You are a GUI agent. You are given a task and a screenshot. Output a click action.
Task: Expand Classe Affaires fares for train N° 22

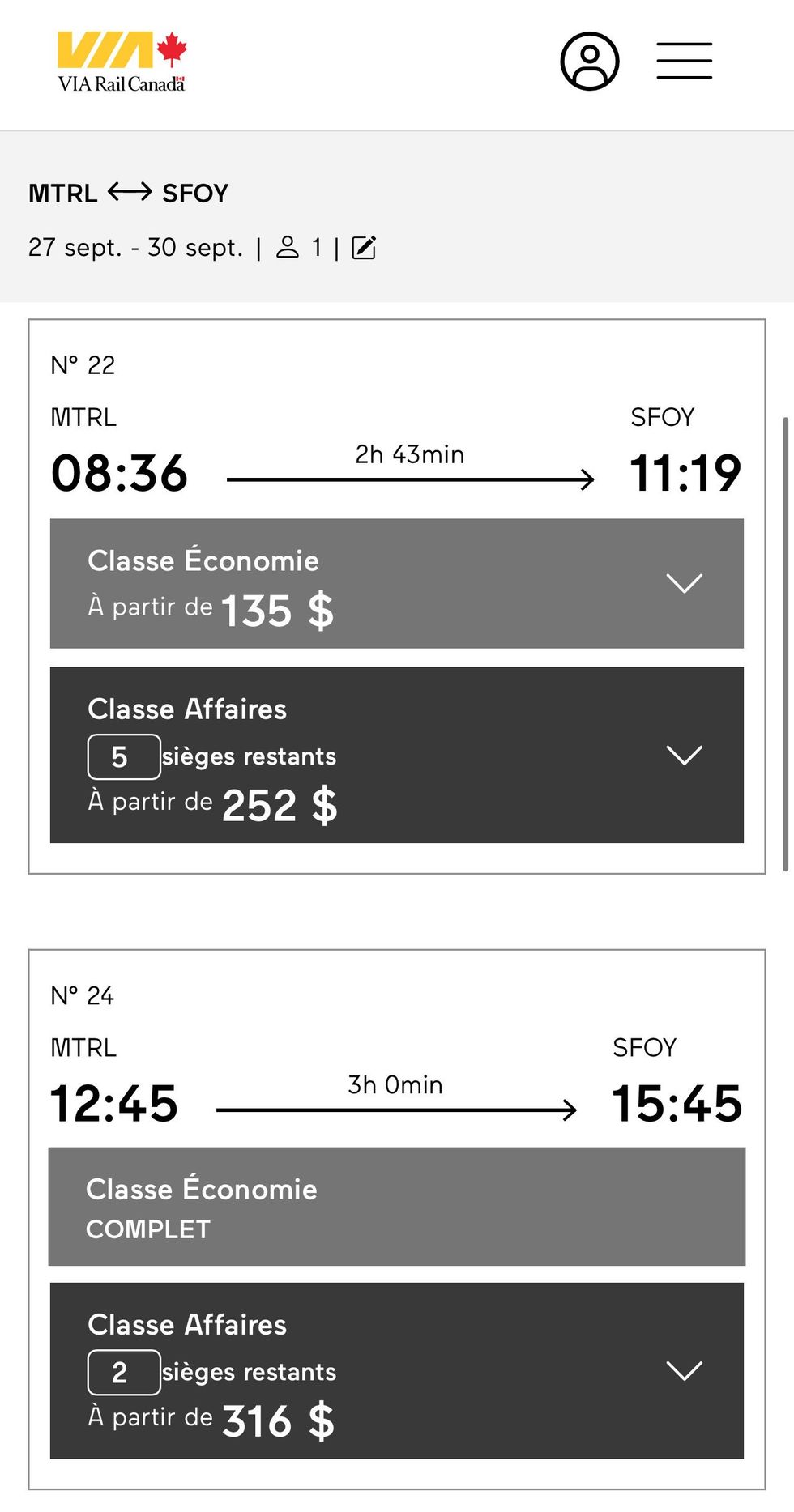point(685,755)
